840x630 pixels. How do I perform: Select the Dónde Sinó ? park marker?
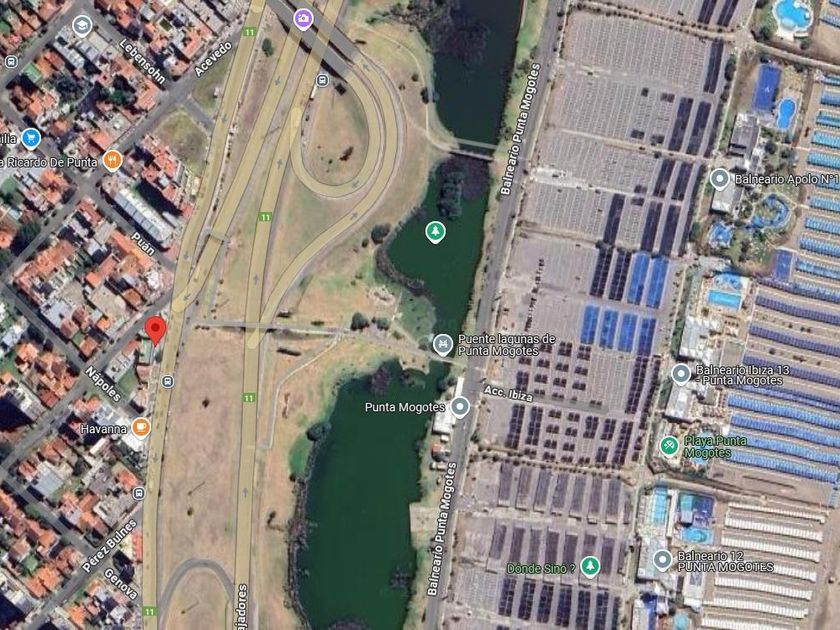(590, 567)
